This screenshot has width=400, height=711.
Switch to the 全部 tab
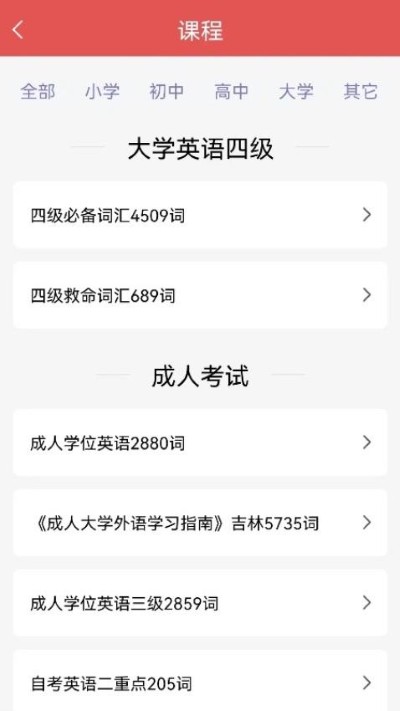coord(38,92)
